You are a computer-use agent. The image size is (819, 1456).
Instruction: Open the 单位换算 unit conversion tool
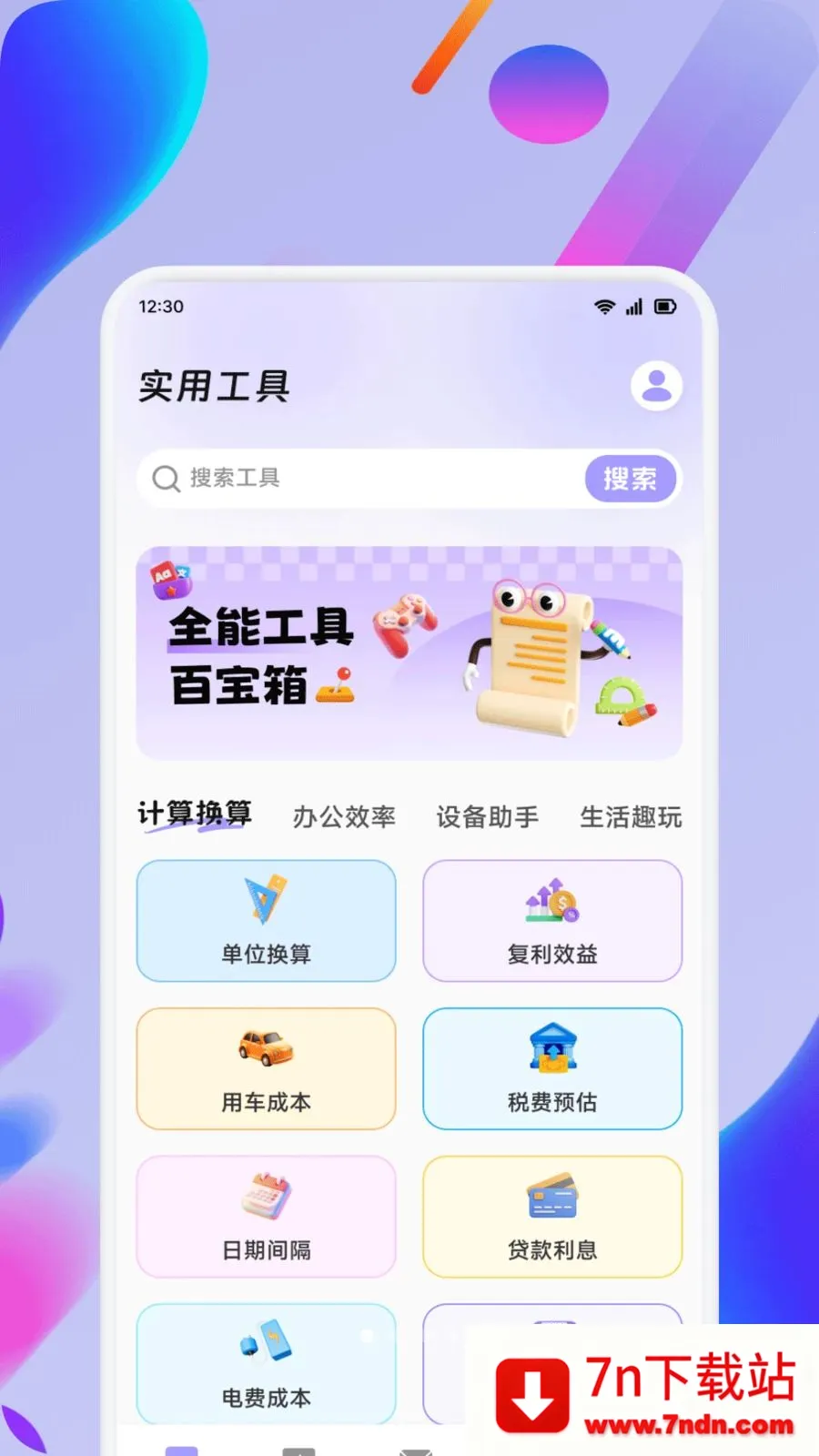[x=265, y=921]
